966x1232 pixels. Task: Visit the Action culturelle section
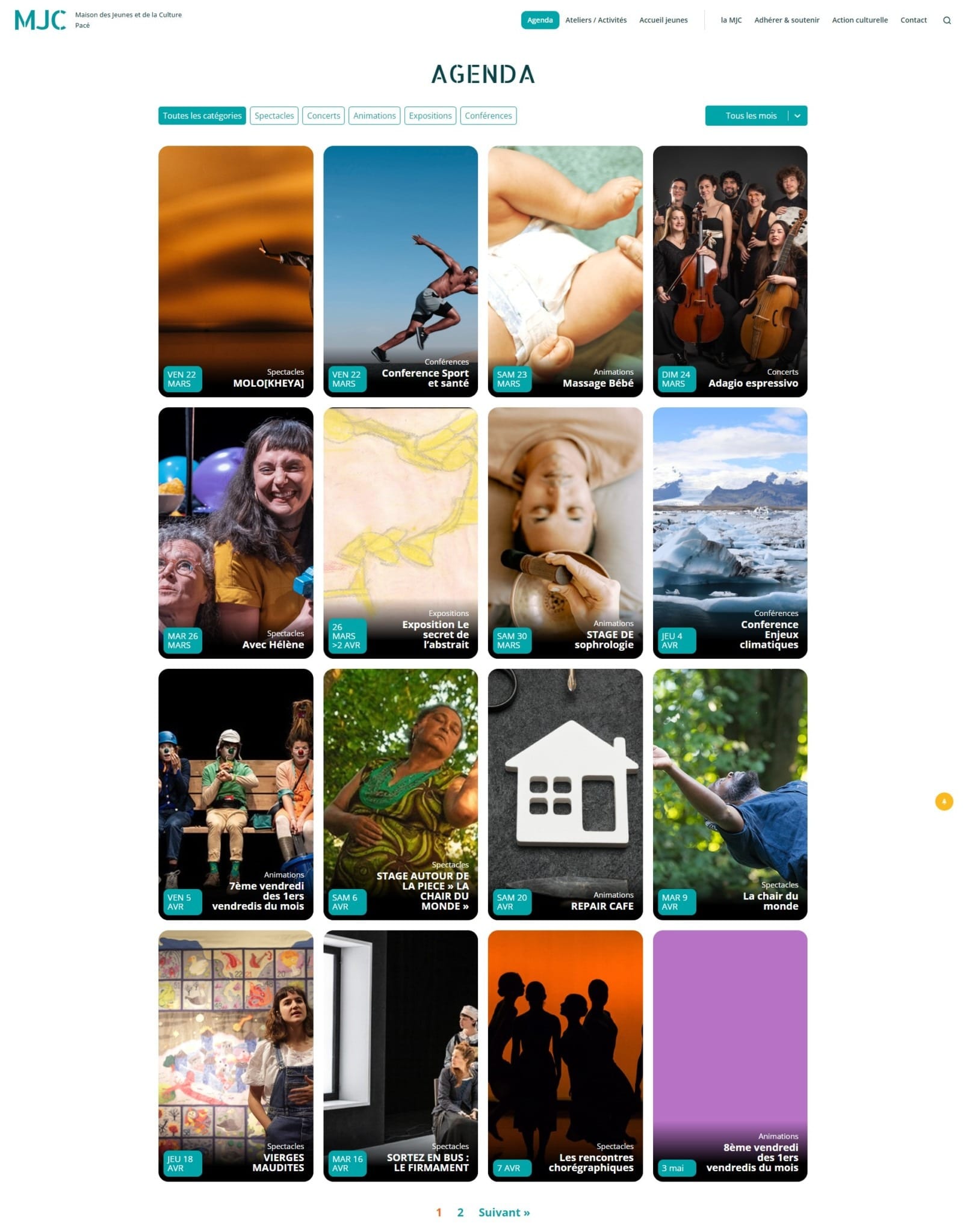point(859,20)
